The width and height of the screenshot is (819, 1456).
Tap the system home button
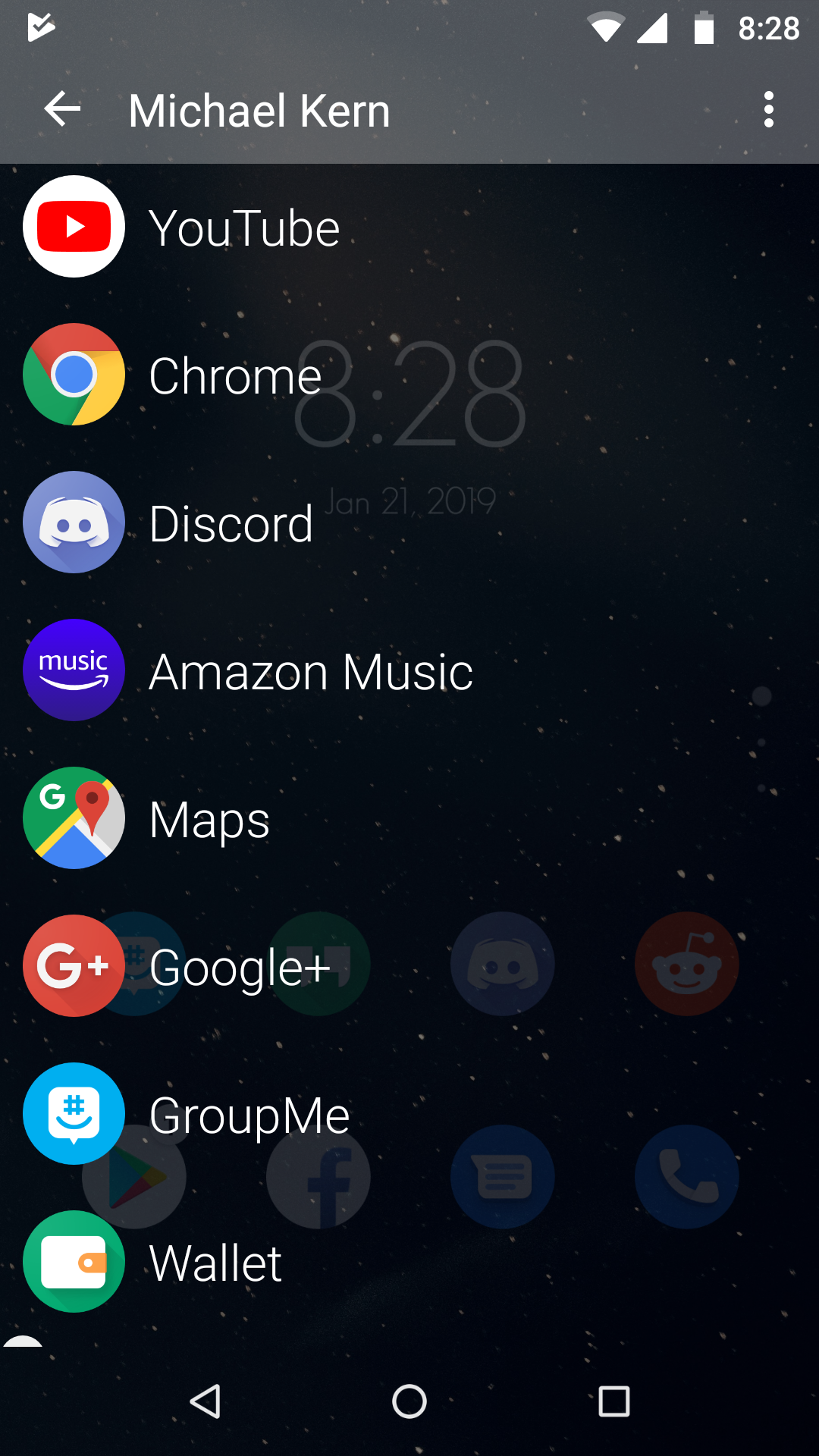(409, 1401)
